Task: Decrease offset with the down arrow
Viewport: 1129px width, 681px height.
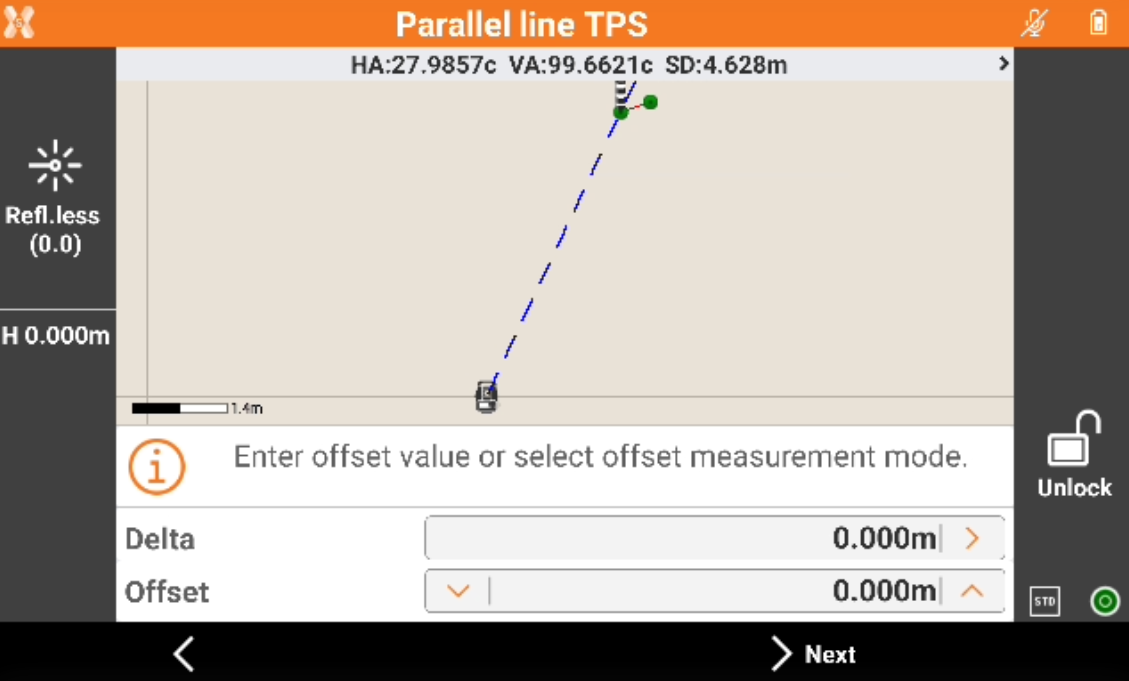Action: pos(458,591)
